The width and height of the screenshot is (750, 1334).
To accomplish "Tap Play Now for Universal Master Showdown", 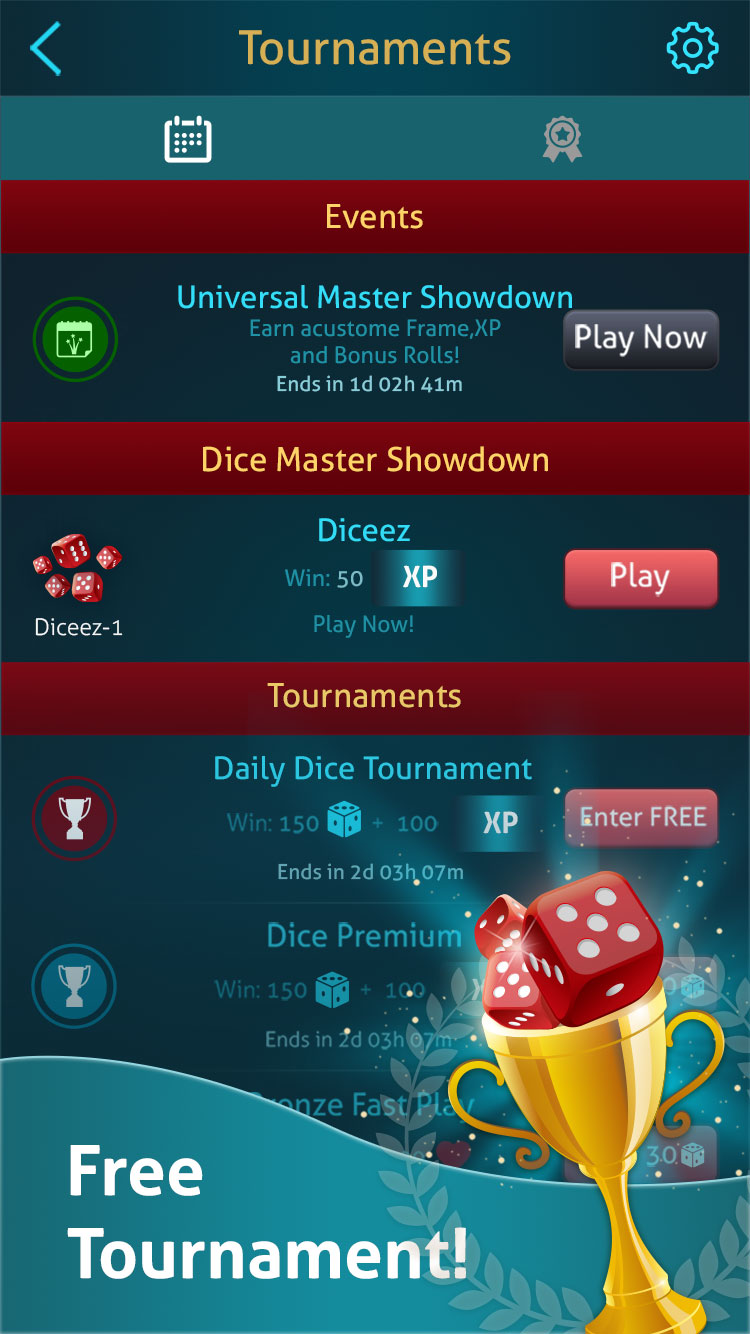I will coord(641,339).
